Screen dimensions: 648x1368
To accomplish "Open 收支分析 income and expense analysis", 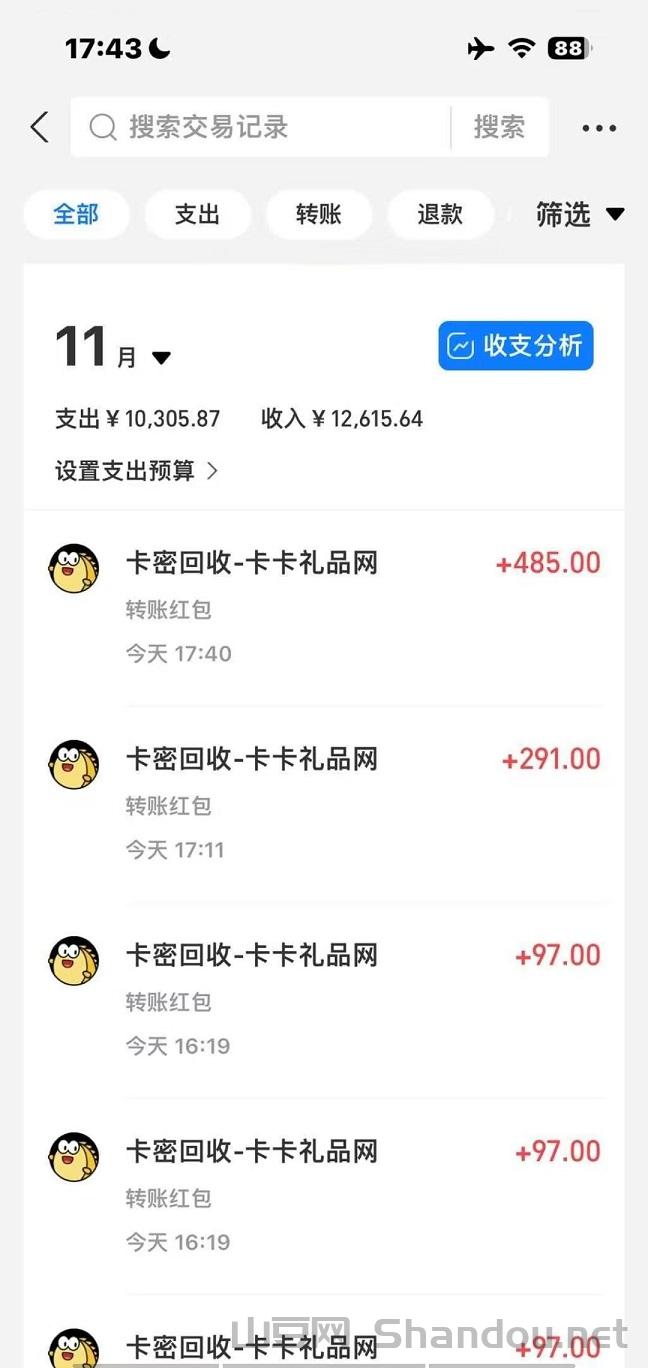I will click(515, 346).
